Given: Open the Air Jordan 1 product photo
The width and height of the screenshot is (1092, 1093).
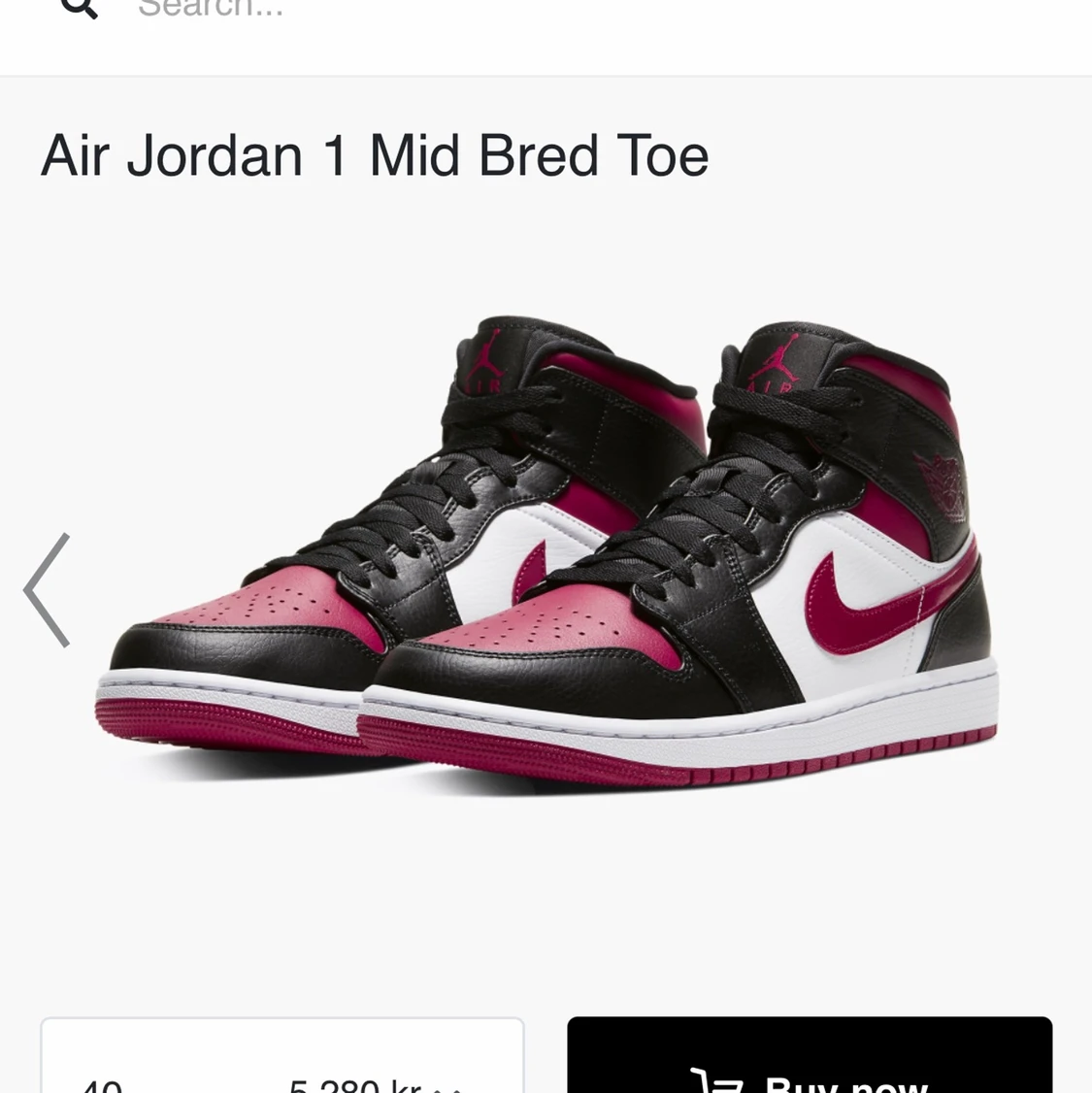Looking at the screenshot, I should (546, 554).
